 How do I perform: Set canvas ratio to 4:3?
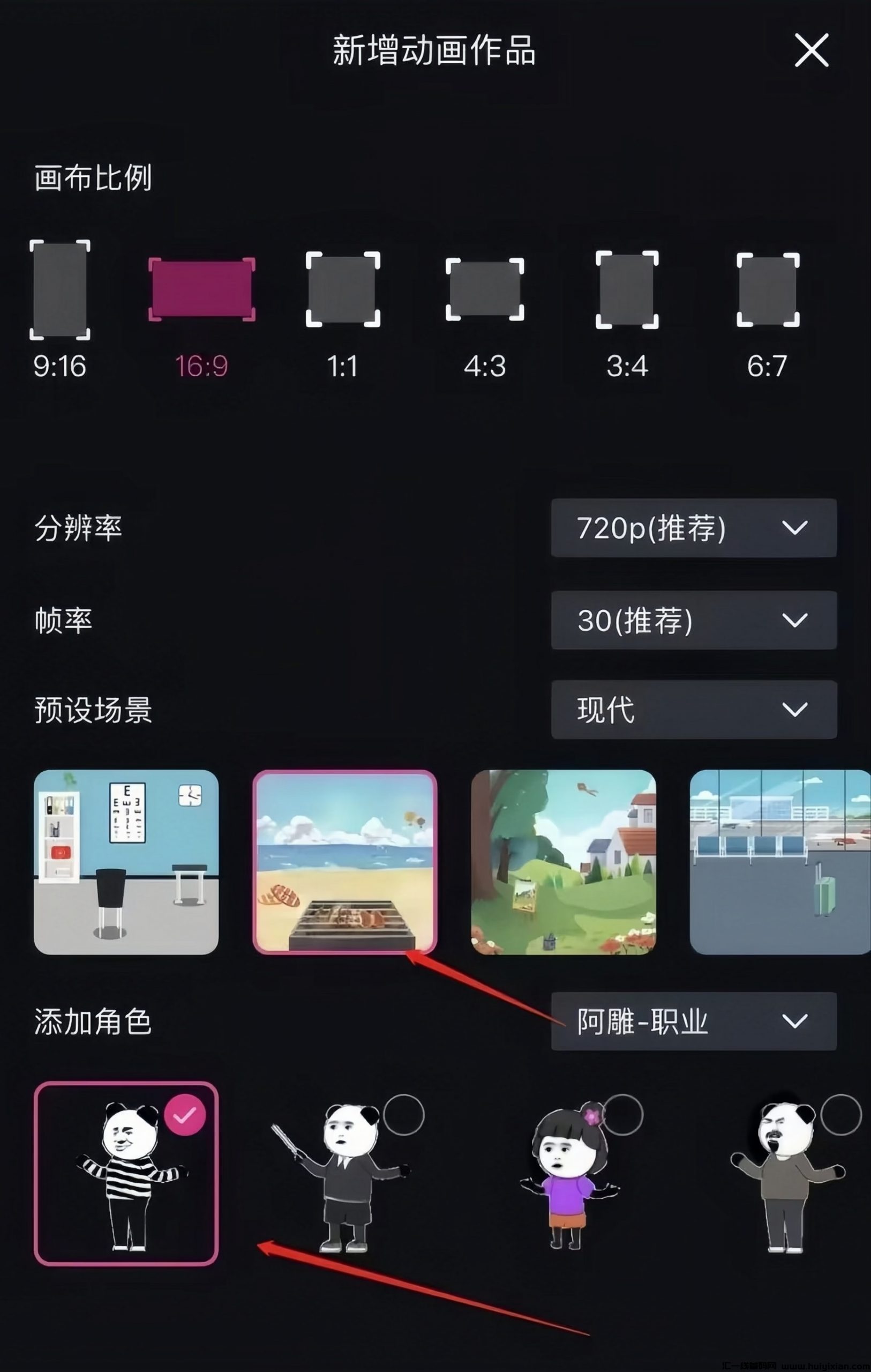[x=485, y=289]
